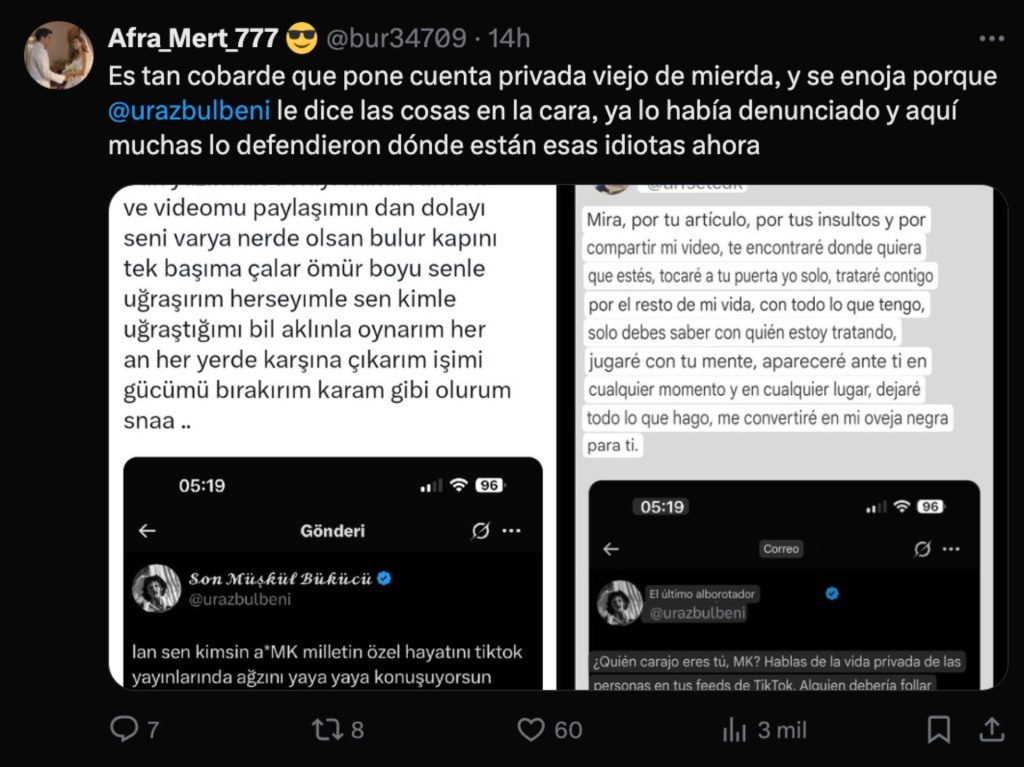
Task: Share this tweet
Action: (x=991, y=730)
